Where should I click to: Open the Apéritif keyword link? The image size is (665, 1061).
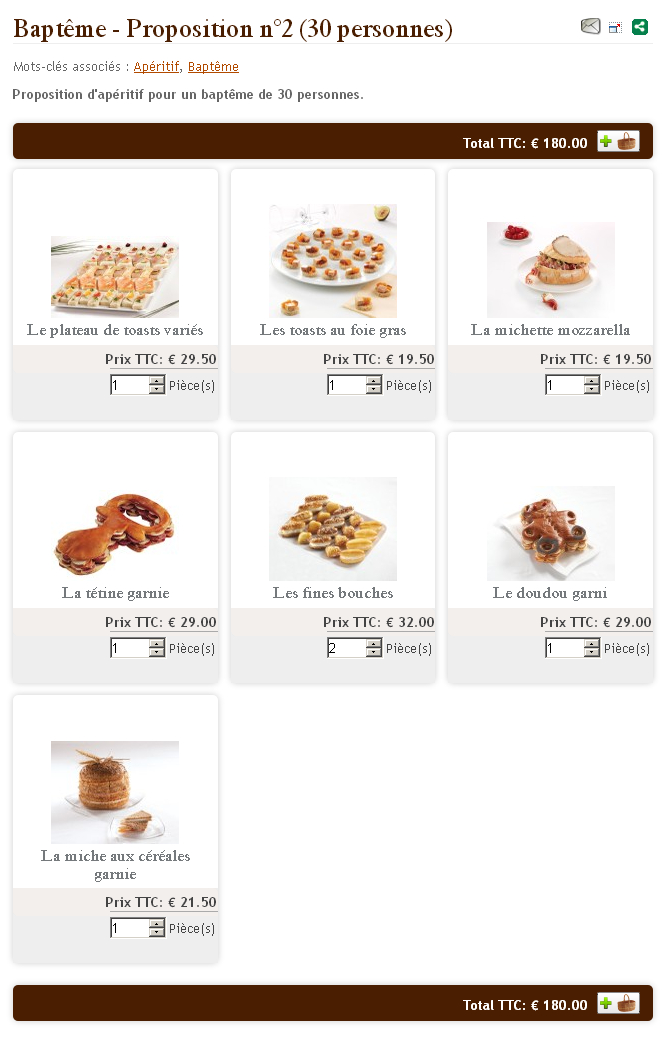coord(156,67)
